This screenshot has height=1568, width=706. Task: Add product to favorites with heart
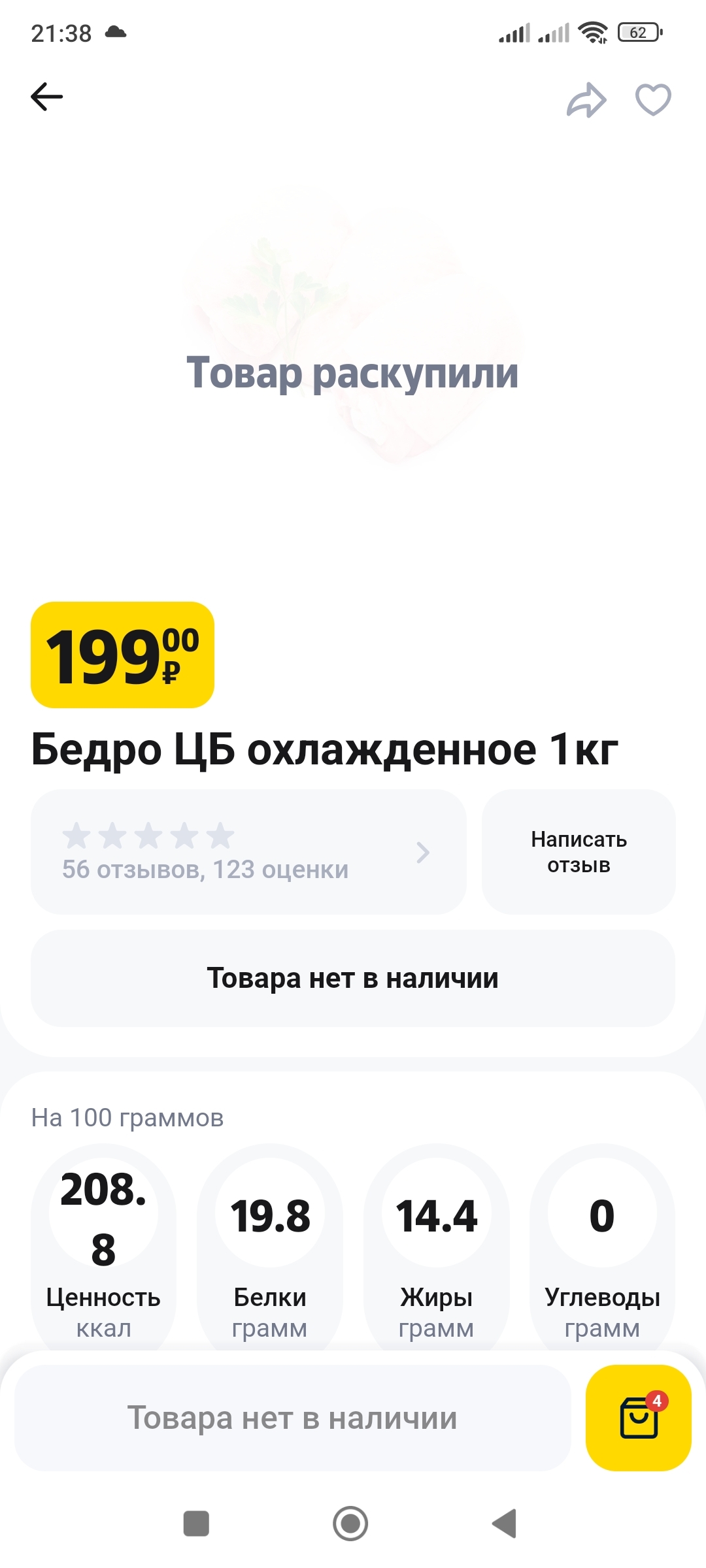(653, 100)
